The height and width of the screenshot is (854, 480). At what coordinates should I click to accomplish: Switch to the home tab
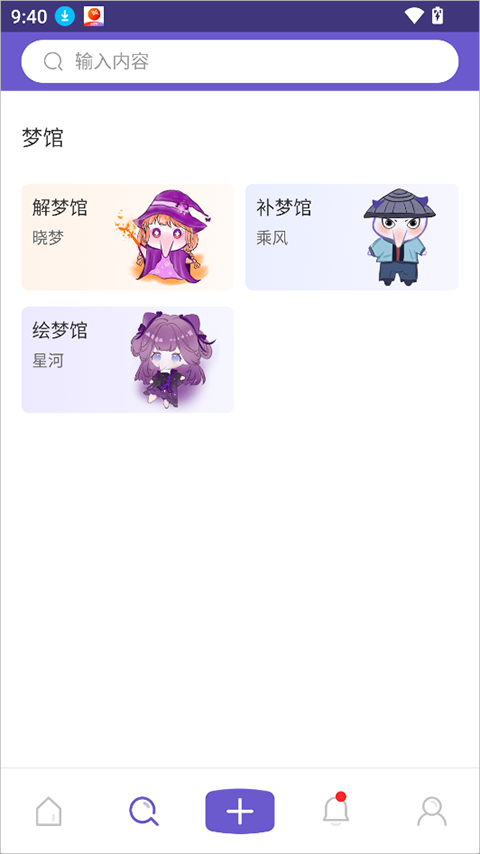(48, 812)
